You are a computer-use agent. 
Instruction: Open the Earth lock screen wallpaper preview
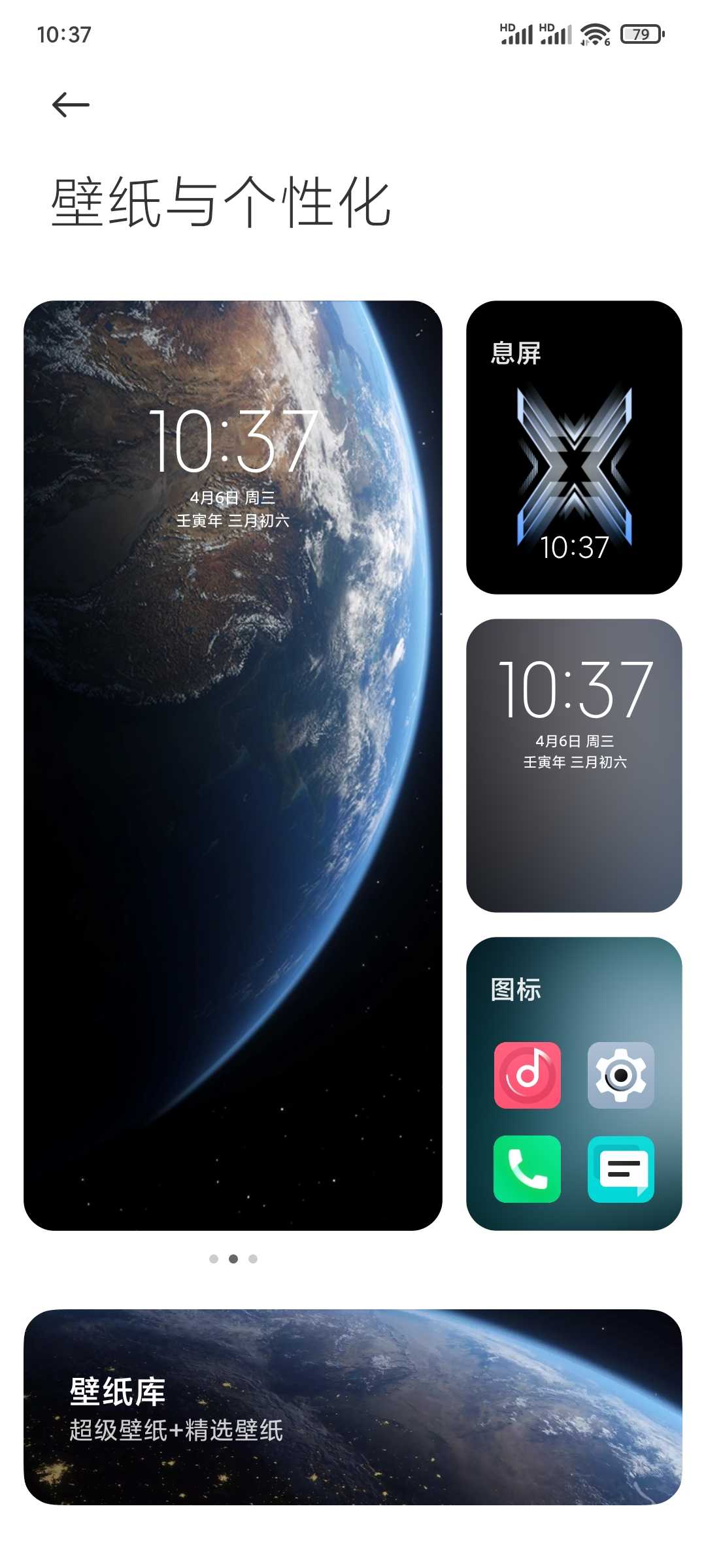pos(233,765)
